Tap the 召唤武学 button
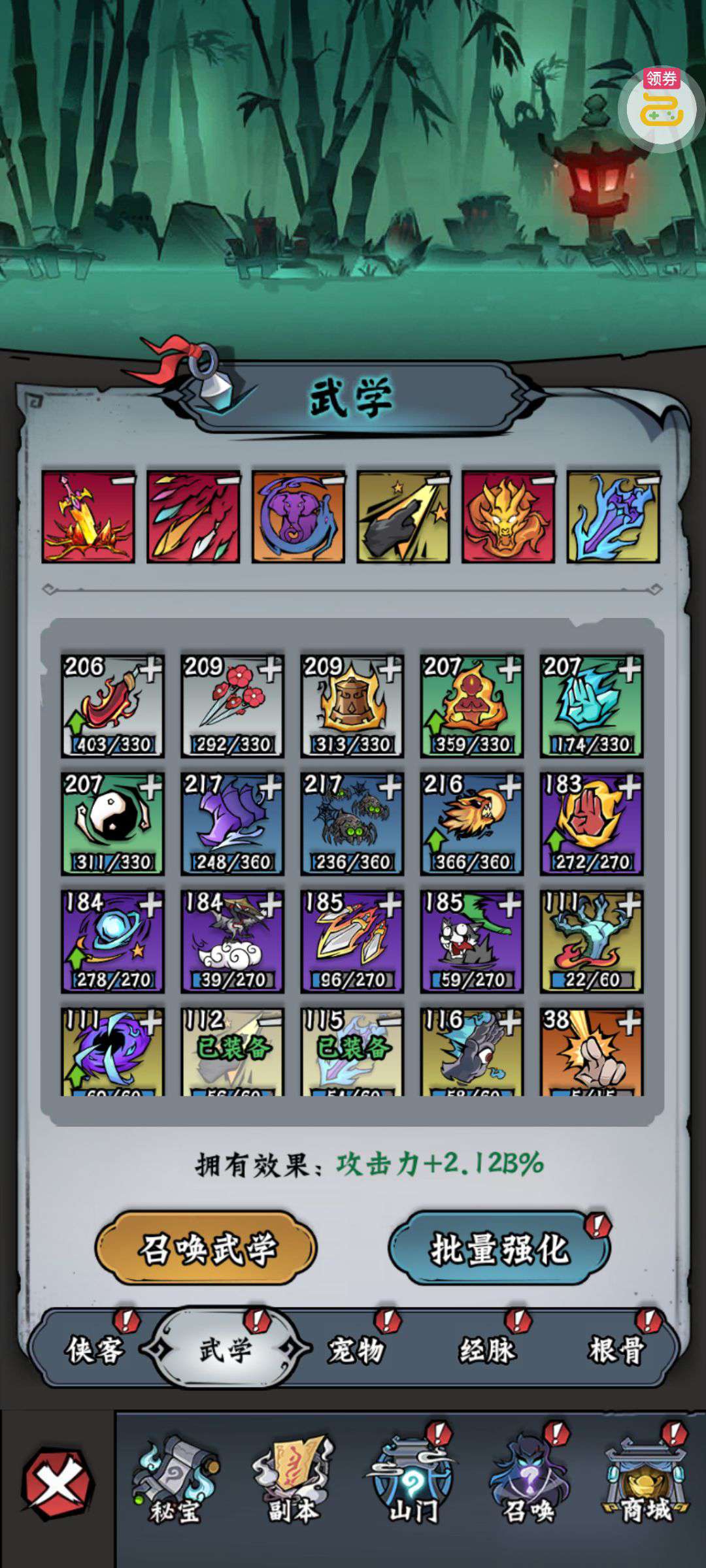 point(207,1249)
